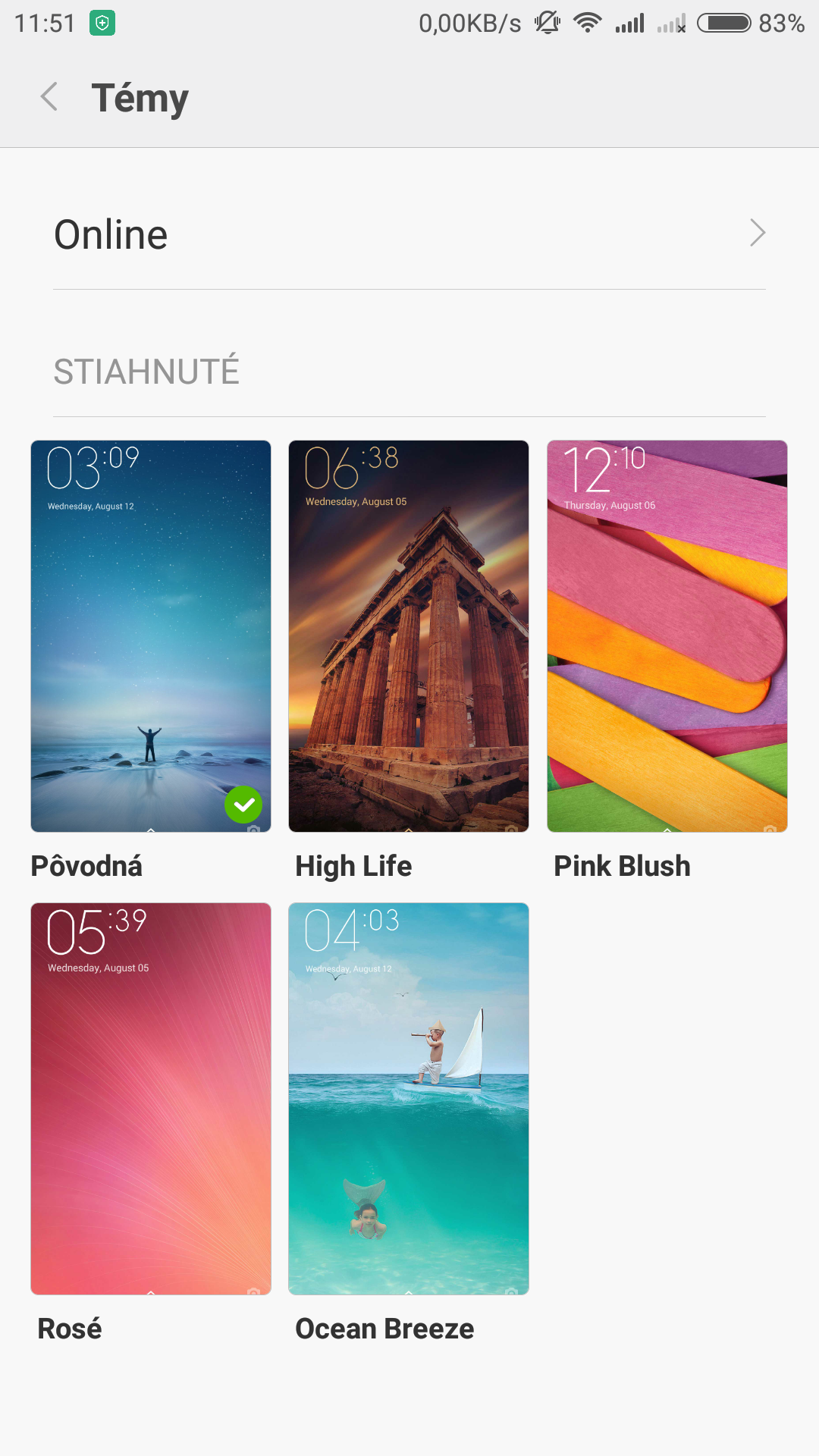Open the Online themes row
The width and height of the screenshot is (819, 1456).
pyautogui.click(x=409, y=234)
